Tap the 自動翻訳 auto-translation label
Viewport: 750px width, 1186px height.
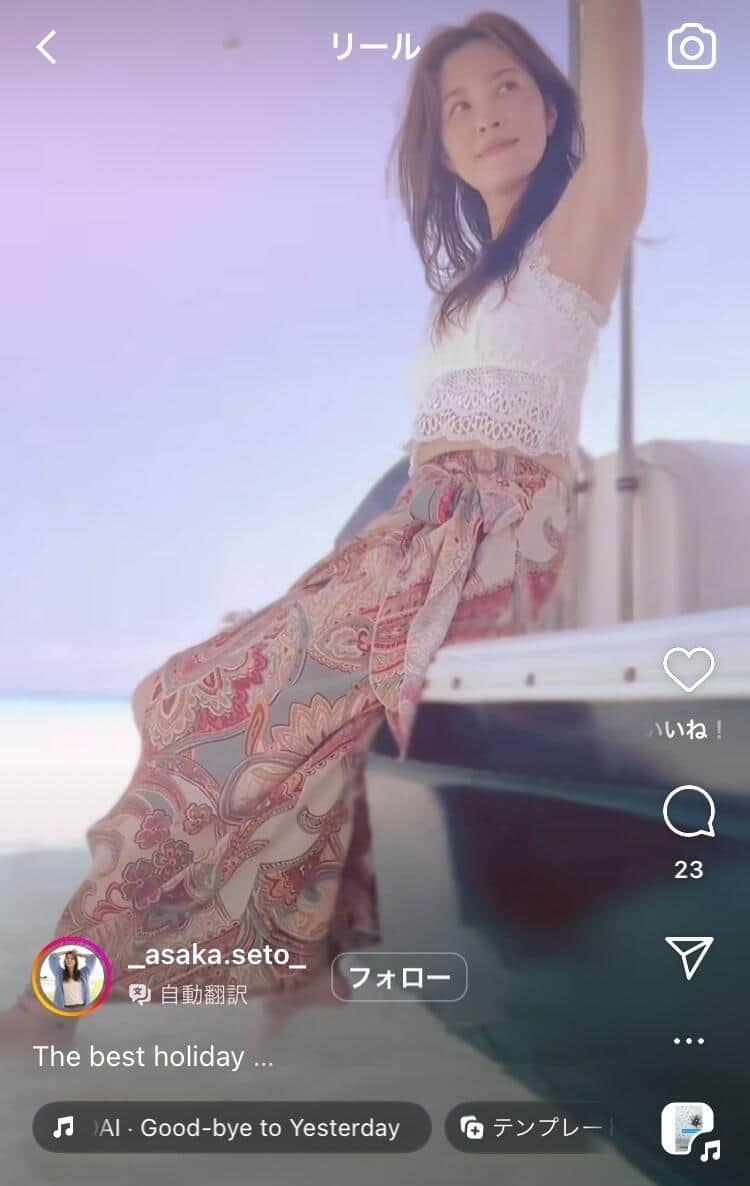[190, 994]
